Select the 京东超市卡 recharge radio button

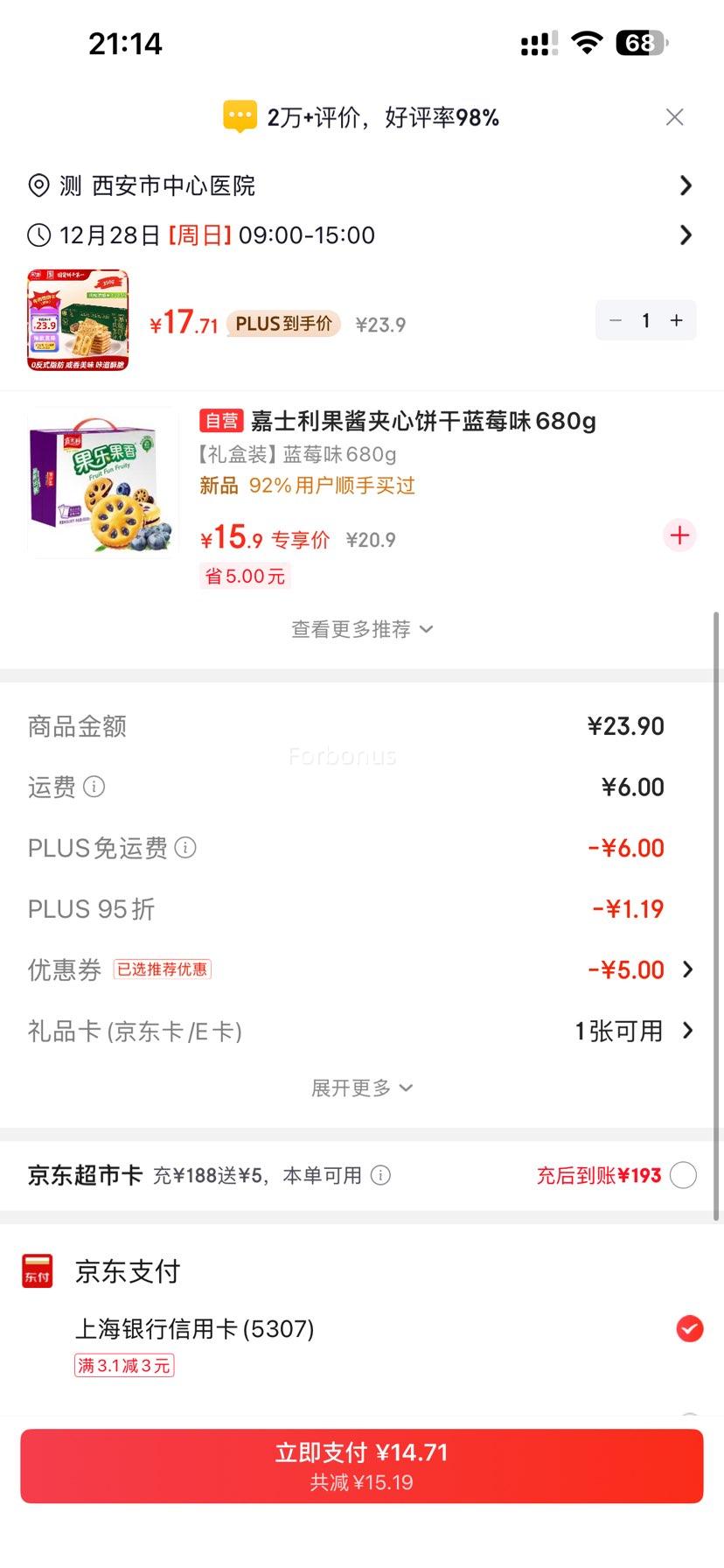click(x=683, y=1176)
